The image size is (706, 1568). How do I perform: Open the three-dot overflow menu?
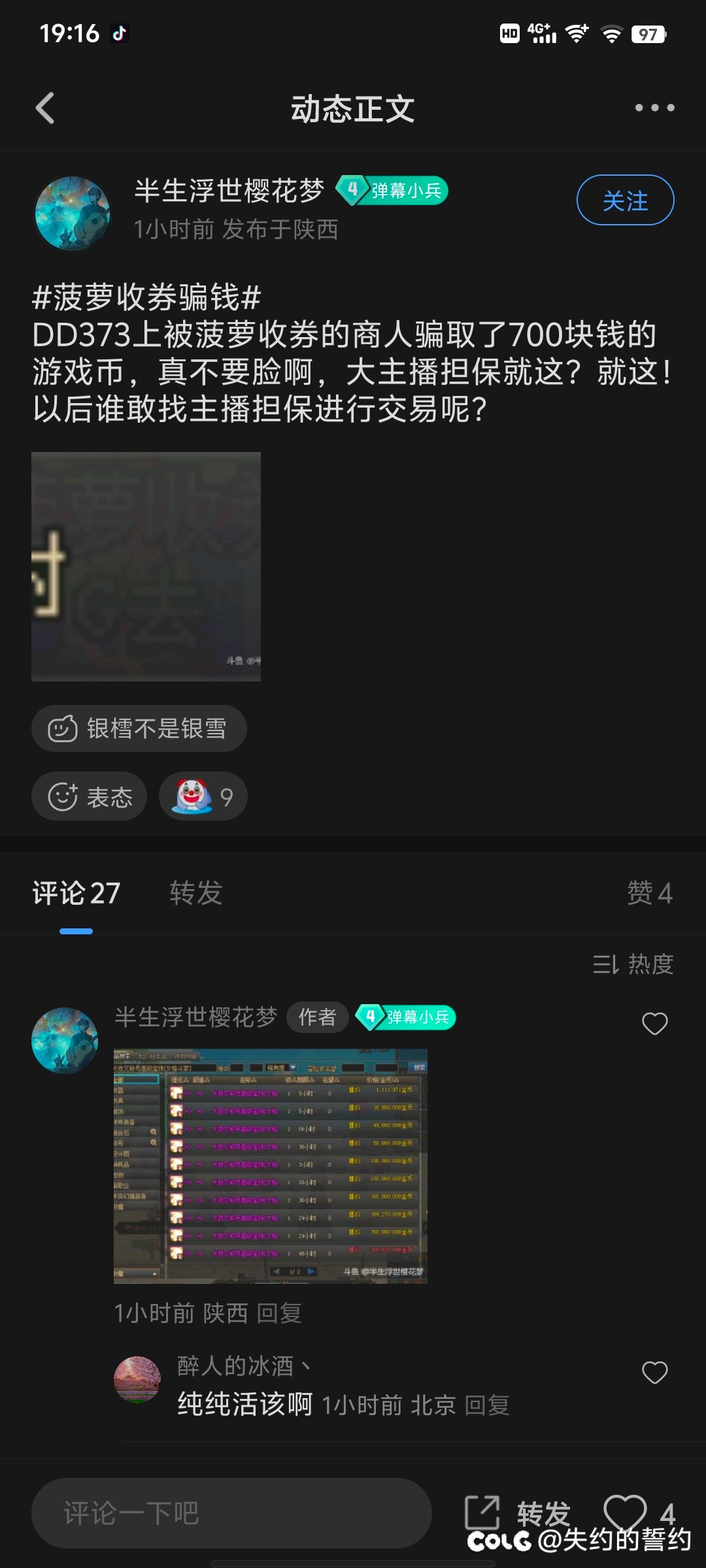point(654,108)
